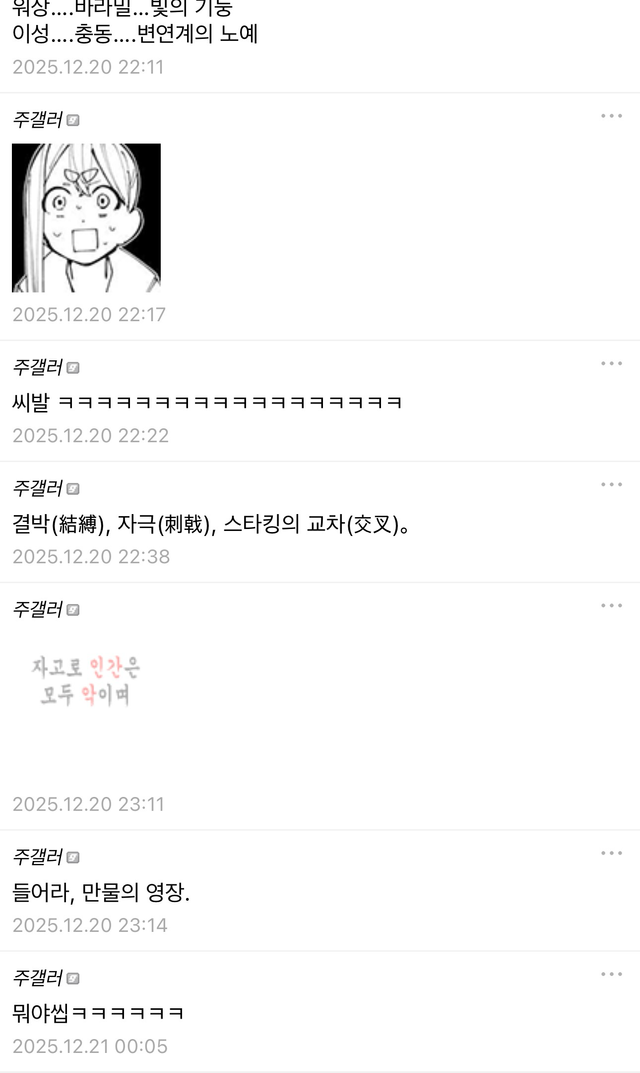
Task: View the 자고로 인간은 모두 악이며 image
Action: point(86,680)
